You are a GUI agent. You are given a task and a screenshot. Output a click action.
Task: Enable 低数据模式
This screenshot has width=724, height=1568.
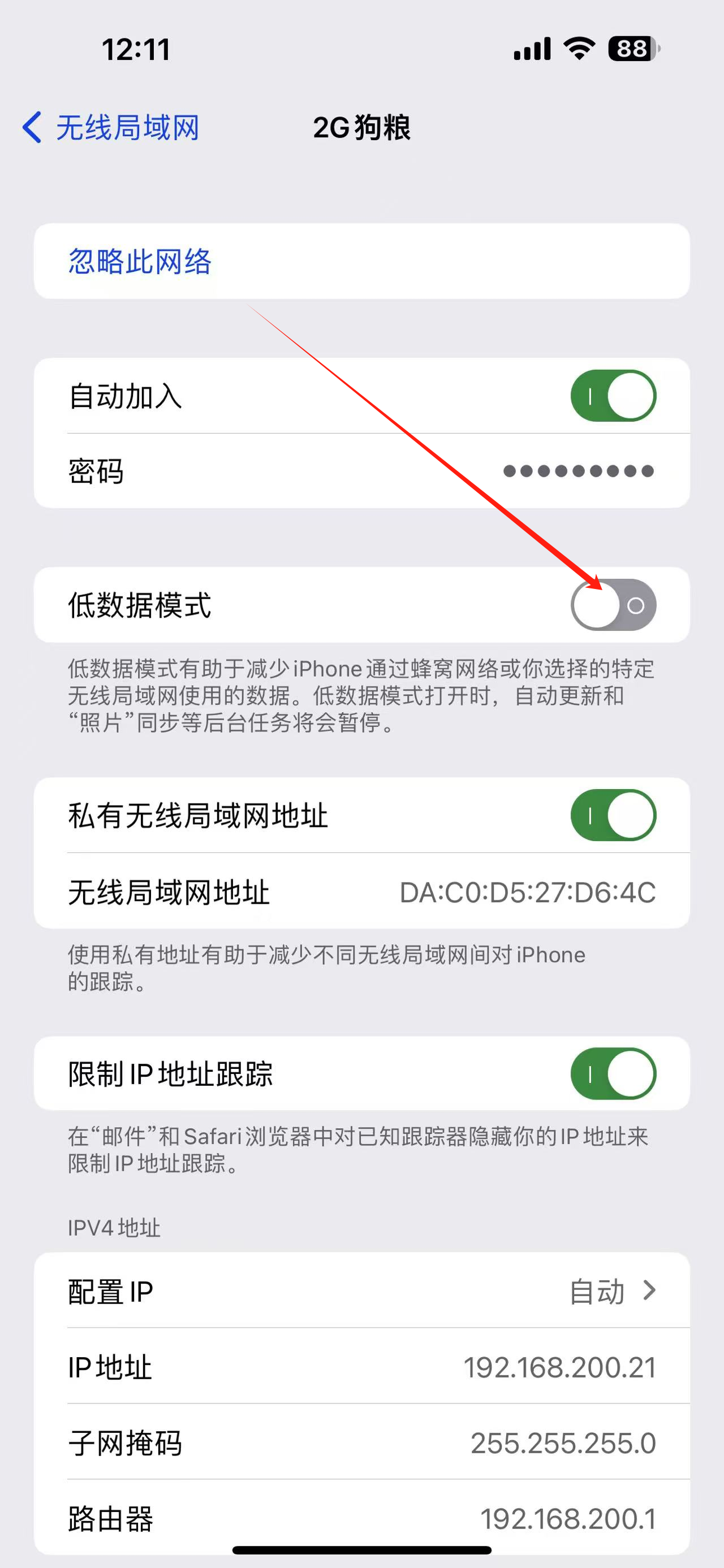point(613,605)
